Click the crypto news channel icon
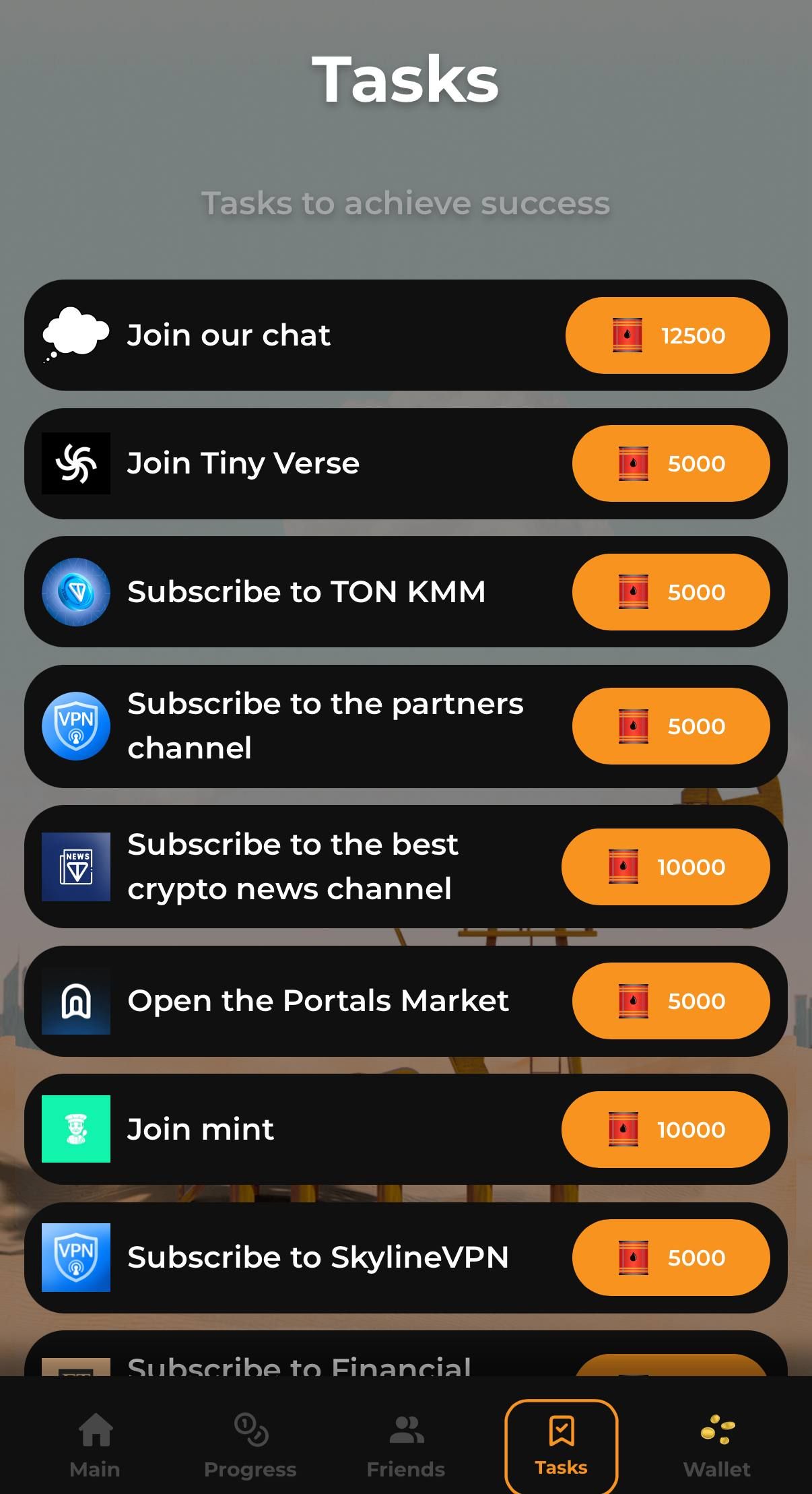The image size is (812, 1494). (x=75, y=867)
